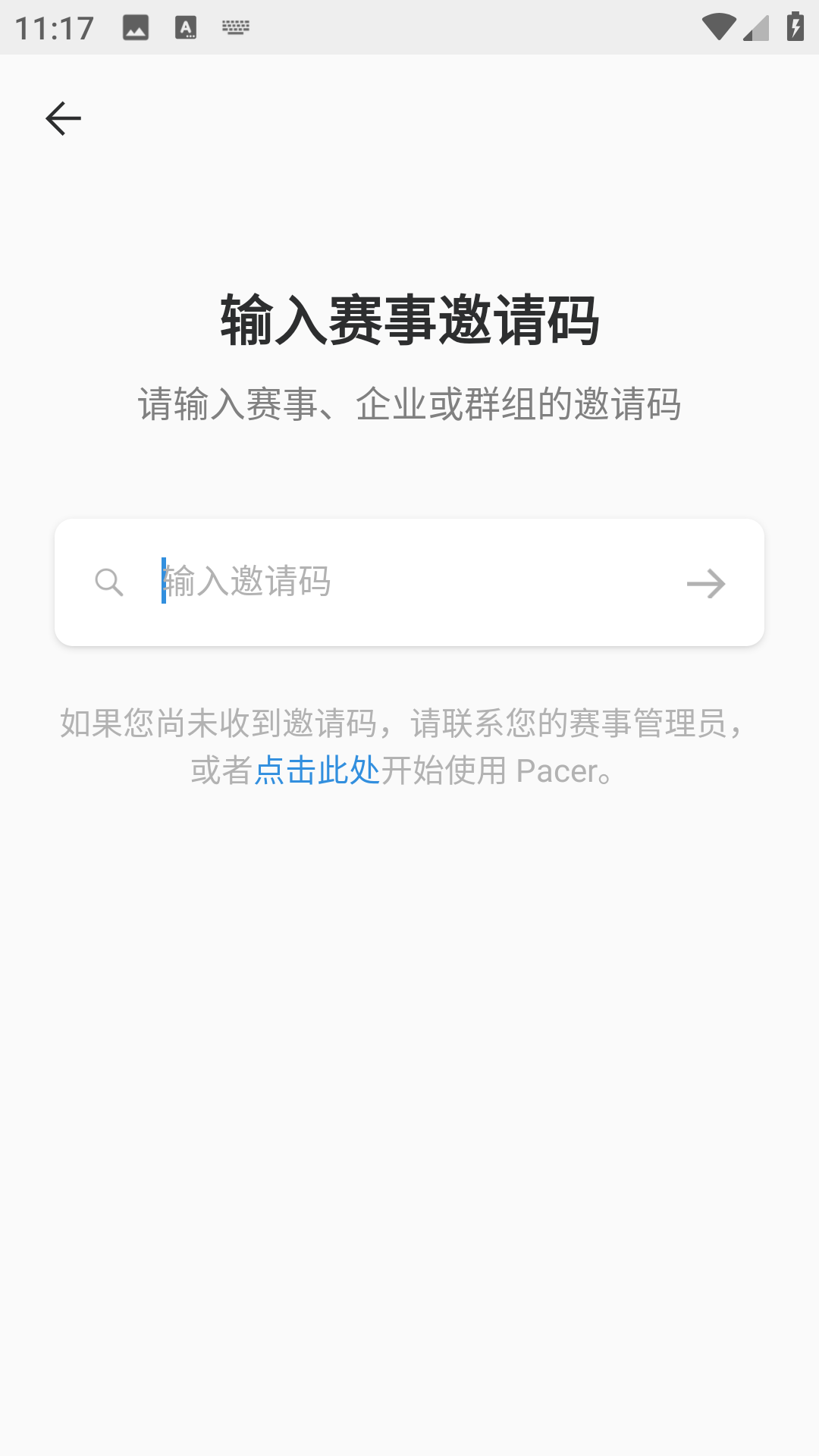Tap the blinking text cursor in the search box
Viewport: 819px width, 1456px height.
pyautogui.click(x=162, y=582)
